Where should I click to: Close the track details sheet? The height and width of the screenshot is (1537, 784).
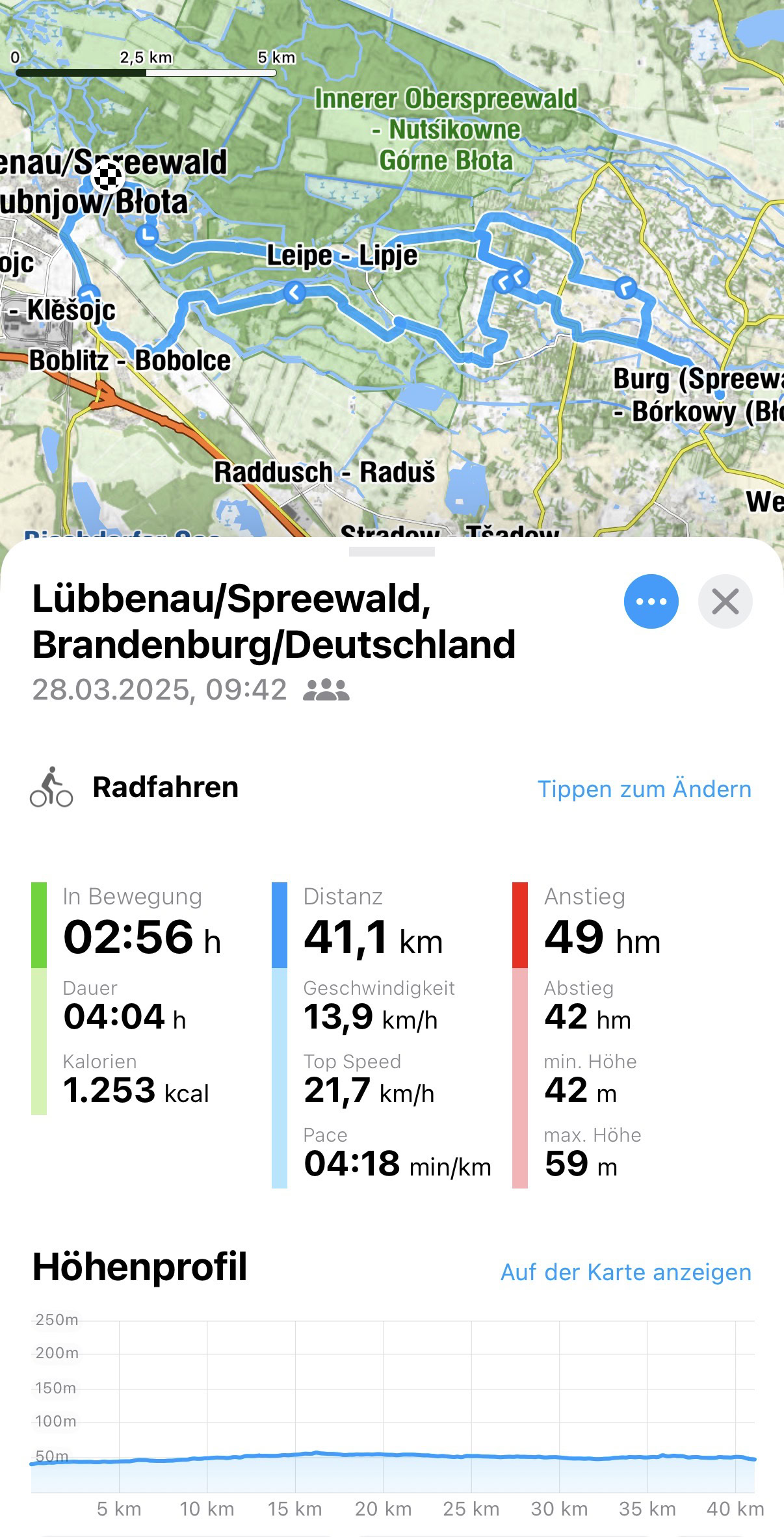pos(725,601)
